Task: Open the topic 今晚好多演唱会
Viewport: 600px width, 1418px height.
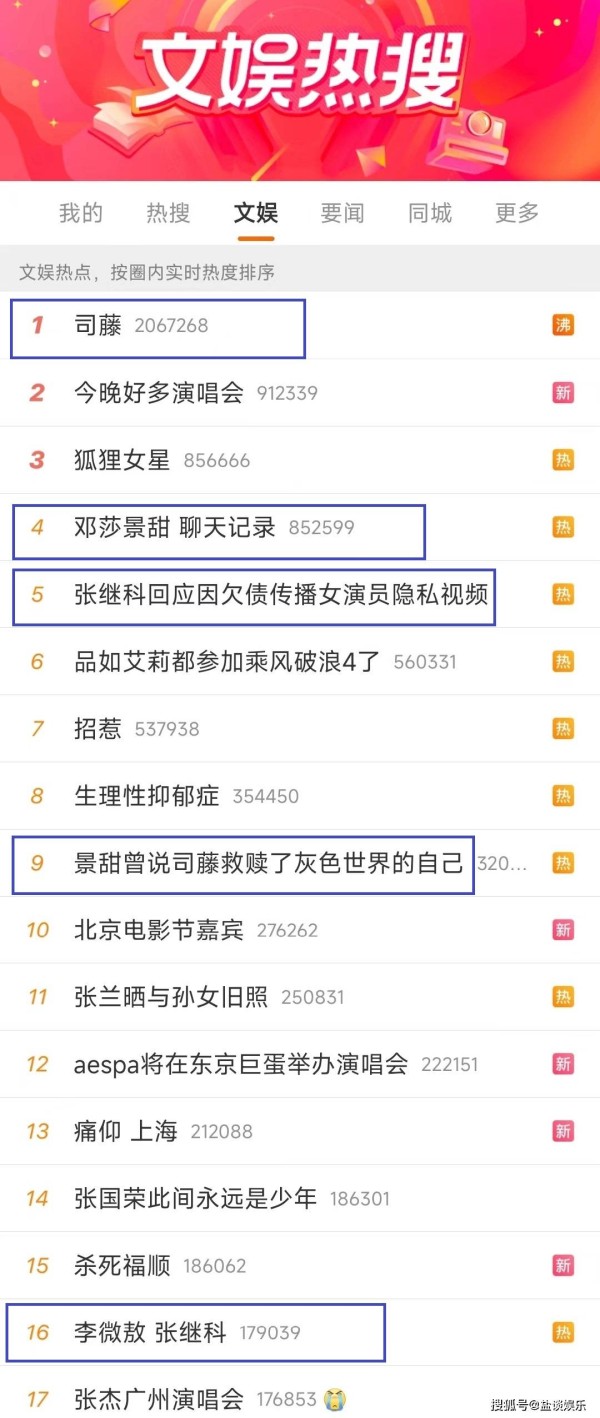Action: point(159,392)
